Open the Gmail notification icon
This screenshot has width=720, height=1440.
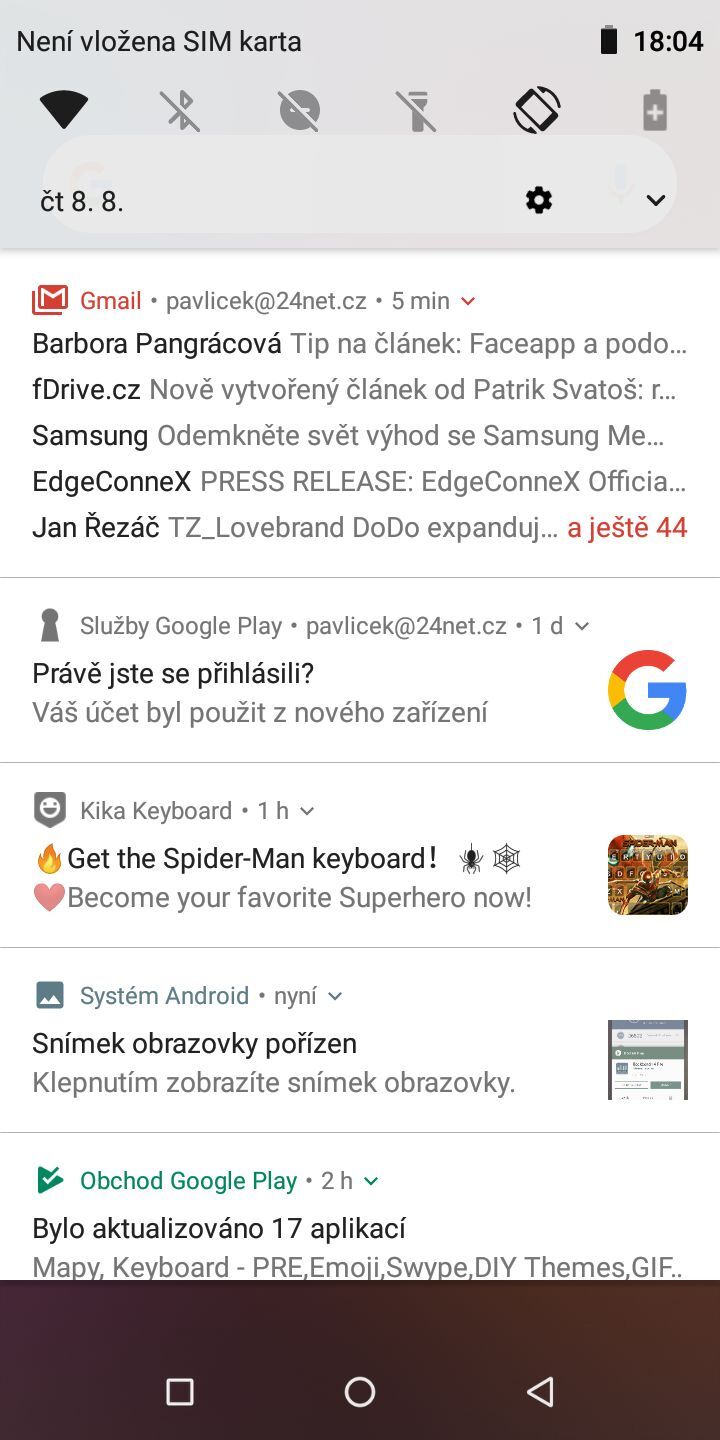(x=48, y=300)
